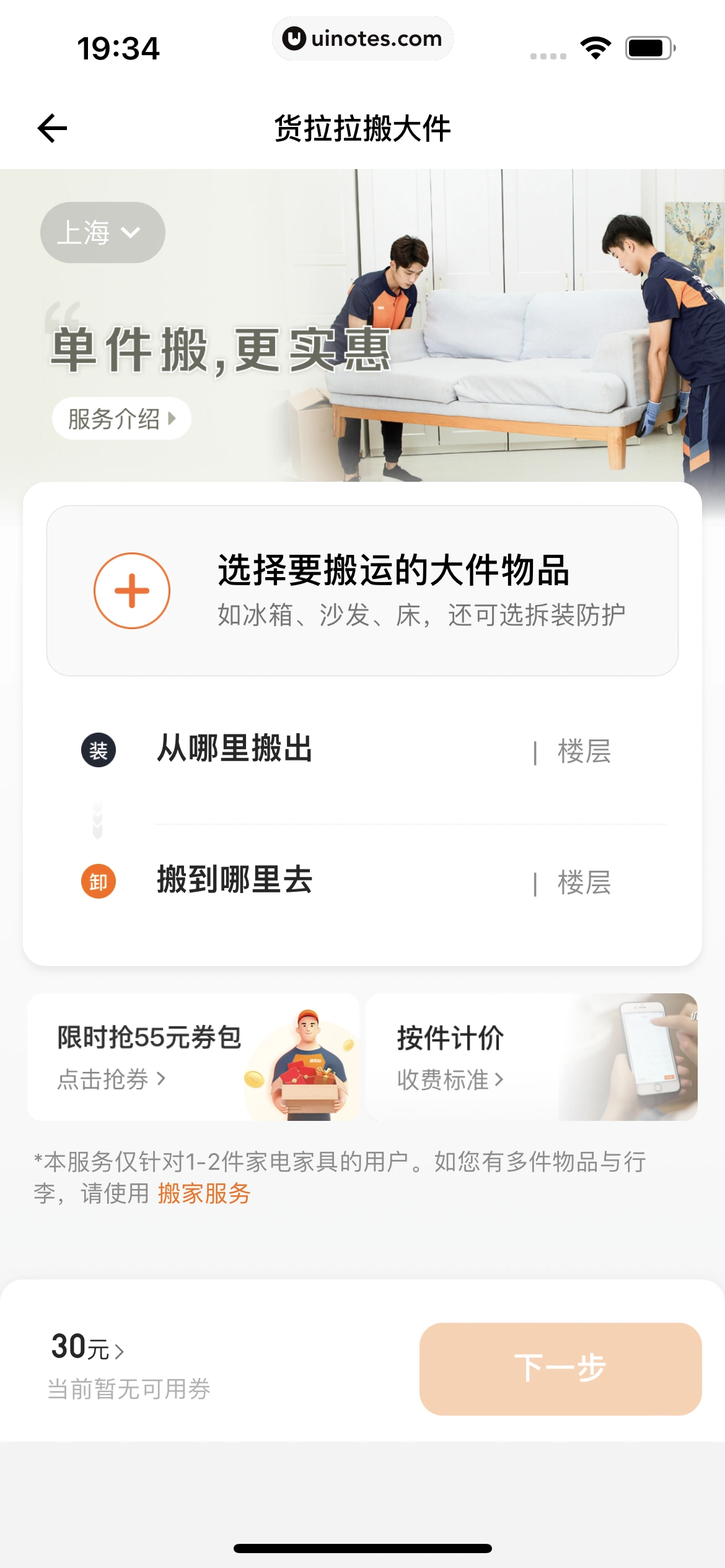
Task: Click the downward arrows between pickup and dropoff
Action: 98,819
